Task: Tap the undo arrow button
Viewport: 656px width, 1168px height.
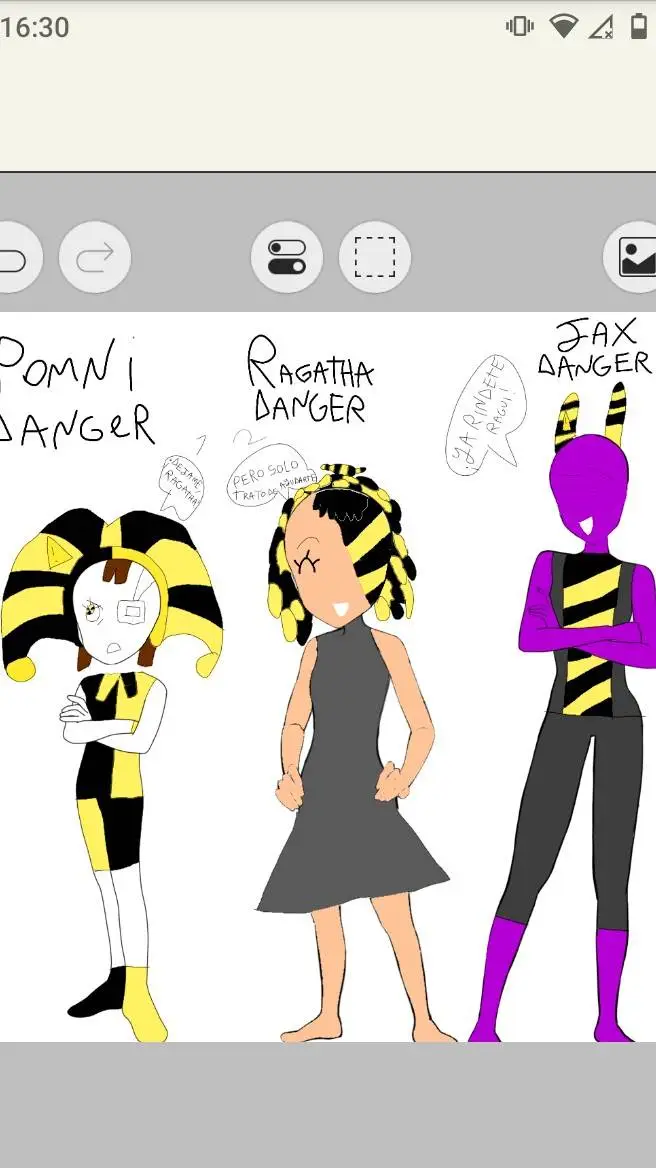Action: 14,258
